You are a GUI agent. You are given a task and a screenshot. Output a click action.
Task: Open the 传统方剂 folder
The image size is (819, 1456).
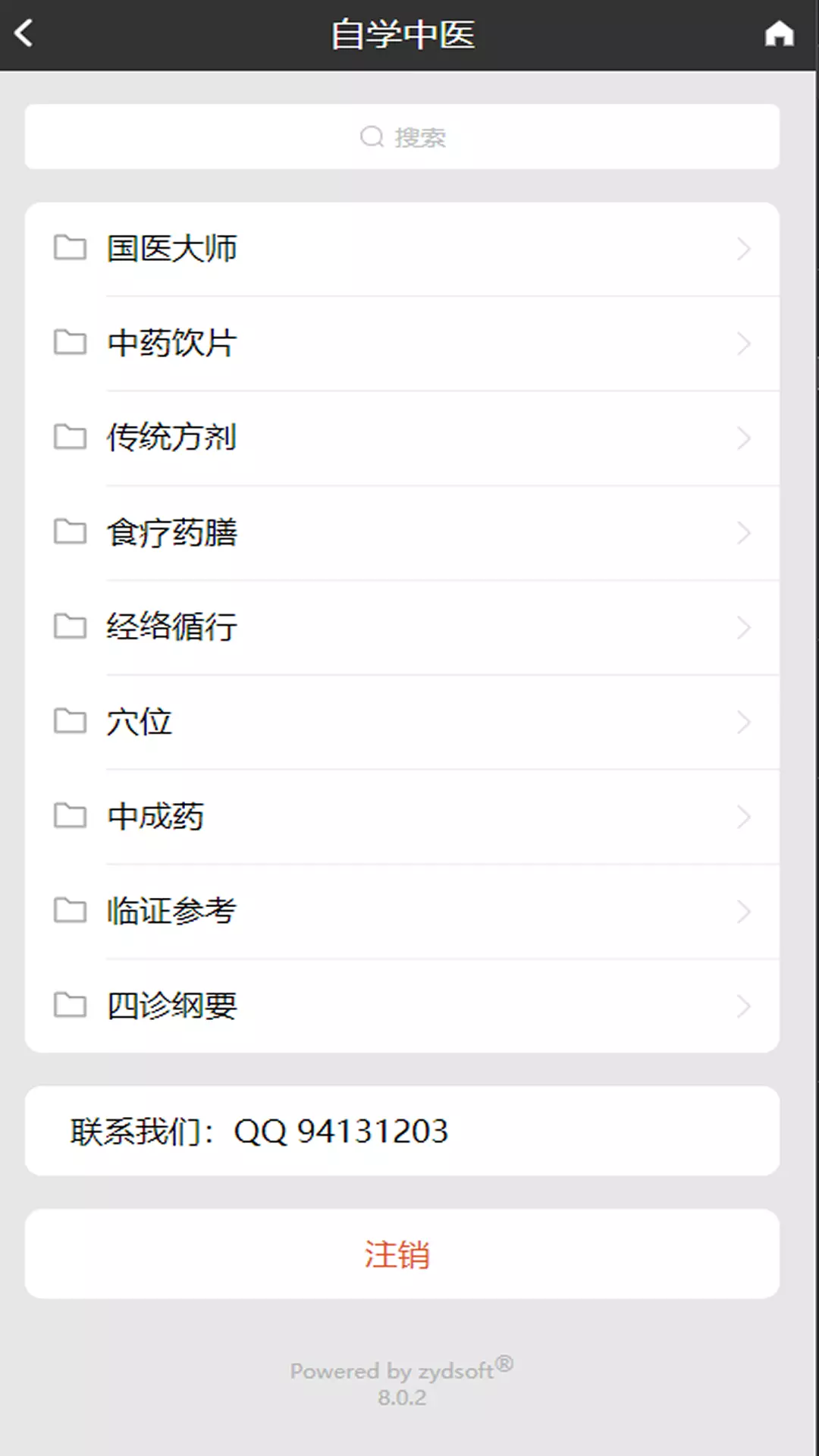[402, 438]
